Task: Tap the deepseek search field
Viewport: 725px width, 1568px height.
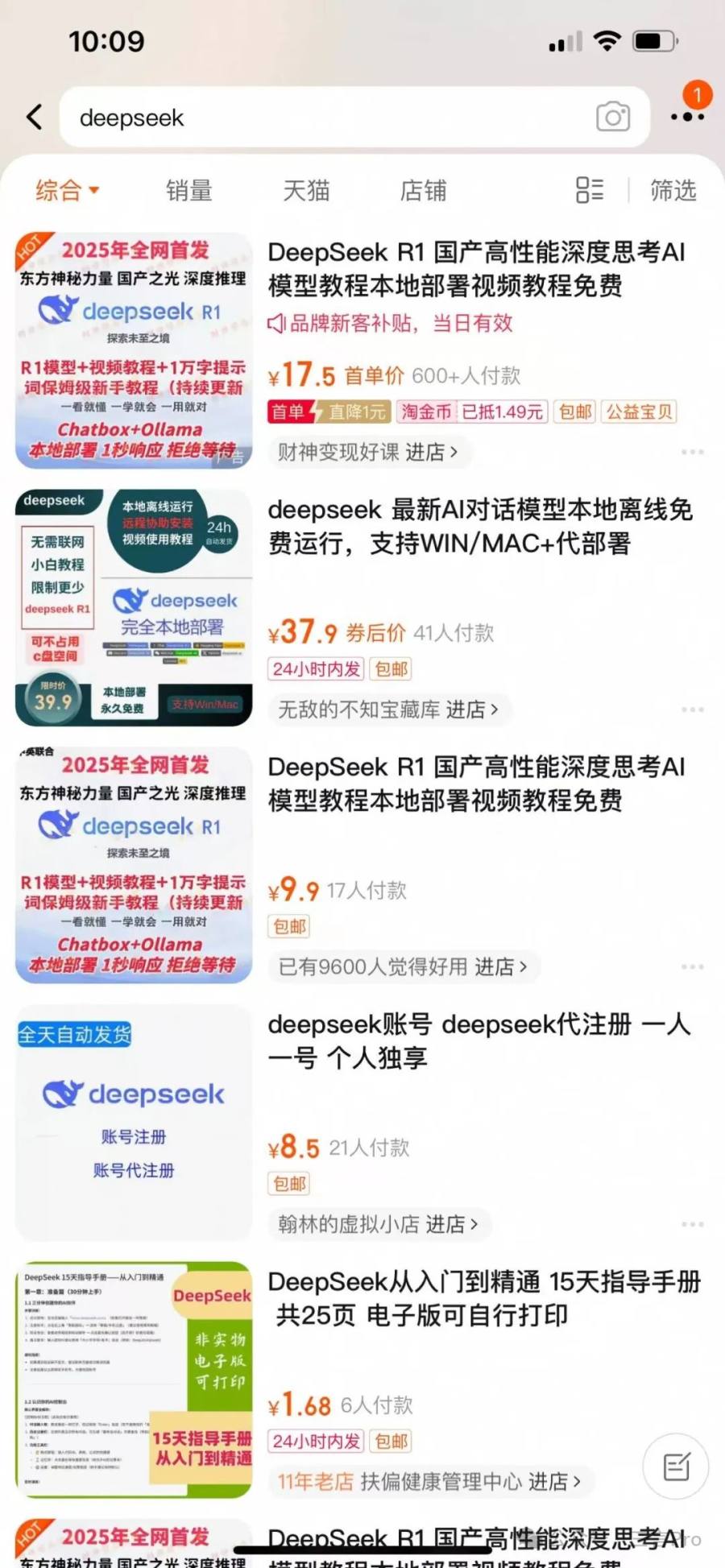Action: 322,118
